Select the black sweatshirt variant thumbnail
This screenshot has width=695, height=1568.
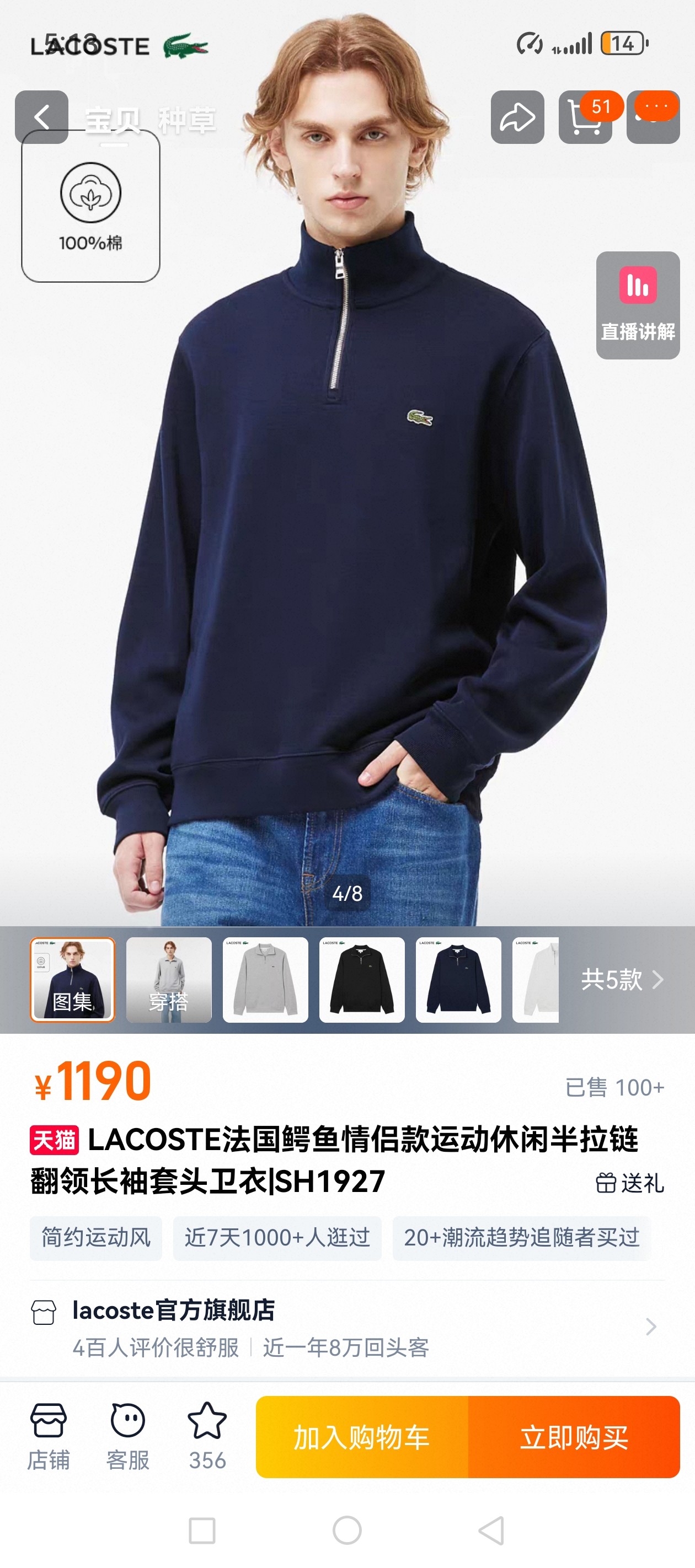coord(362,979)
